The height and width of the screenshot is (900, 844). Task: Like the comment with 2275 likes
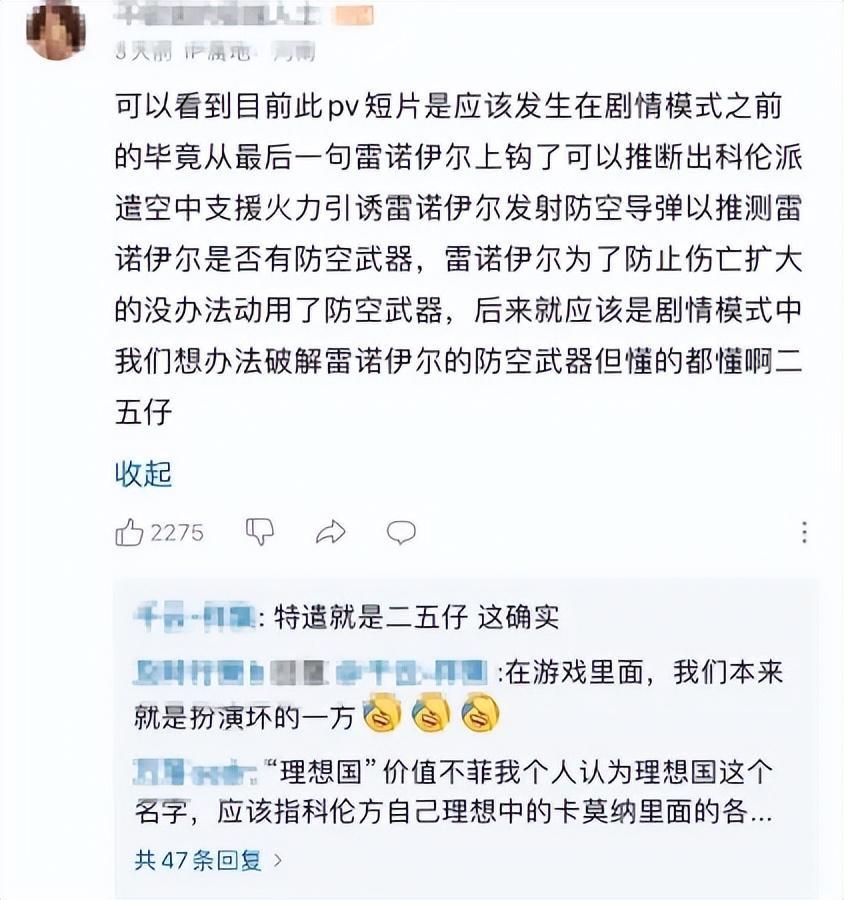(x=130, y=533)
